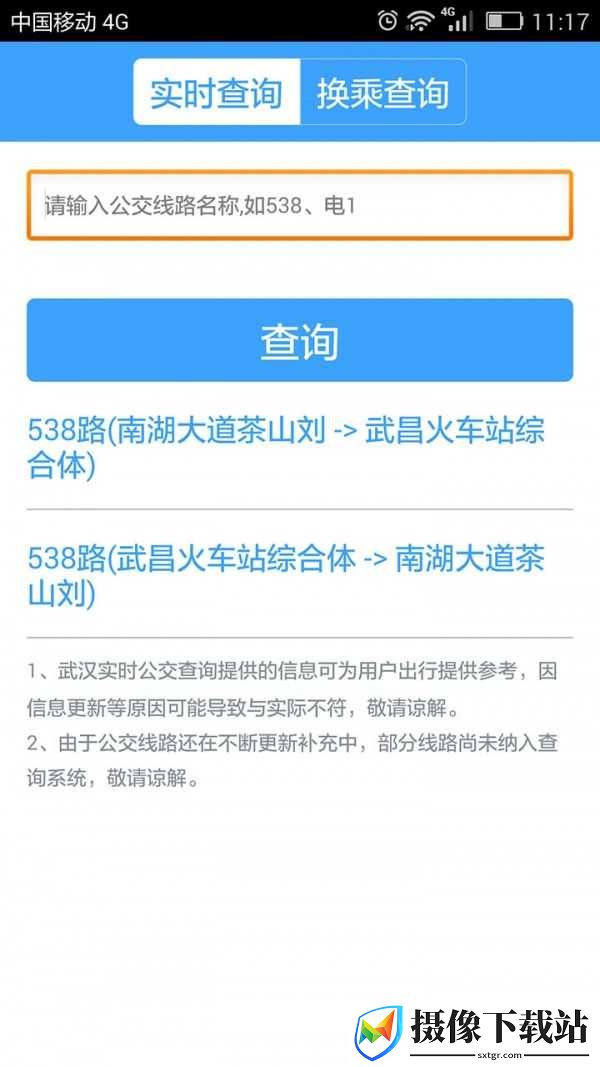Open 538路 南湖大道茶山刘 to 武昌火车站综合体
This screenshot has width=600, height=1067.
[300, 448]
